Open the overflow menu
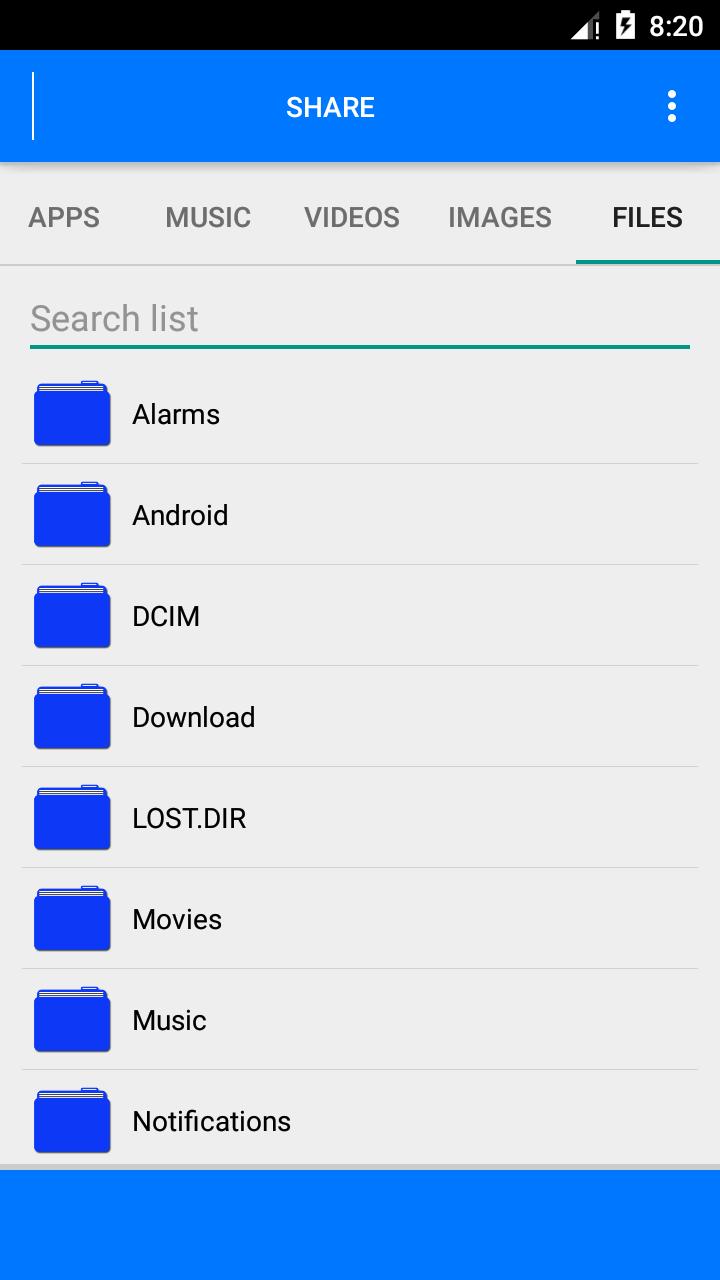The width and height of the screenshot is (720, 1280). pyautogui.click(x=671, y=106)
